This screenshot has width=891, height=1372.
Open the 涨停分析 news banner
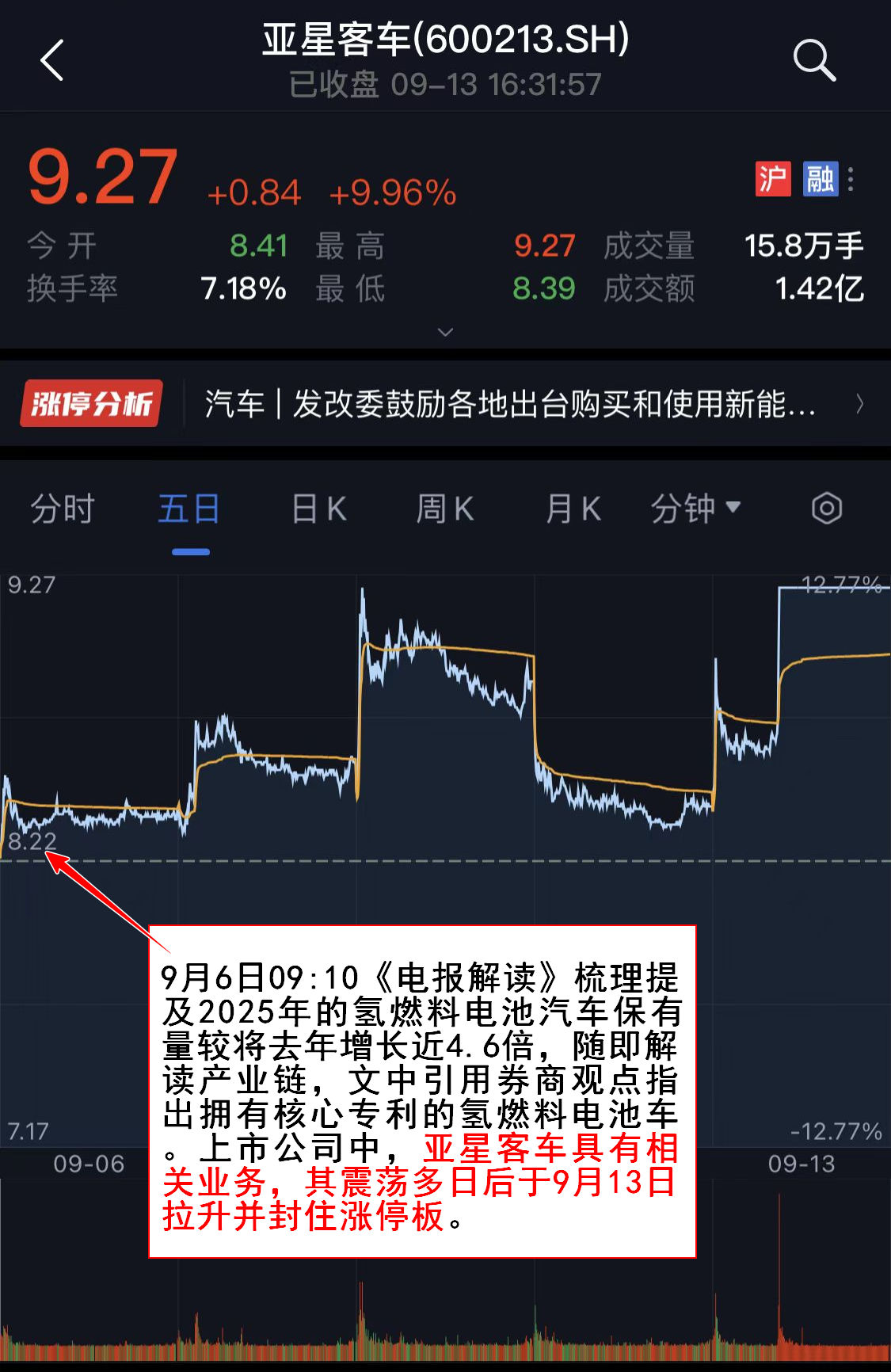pyautogui.click(x=444, y=404)
